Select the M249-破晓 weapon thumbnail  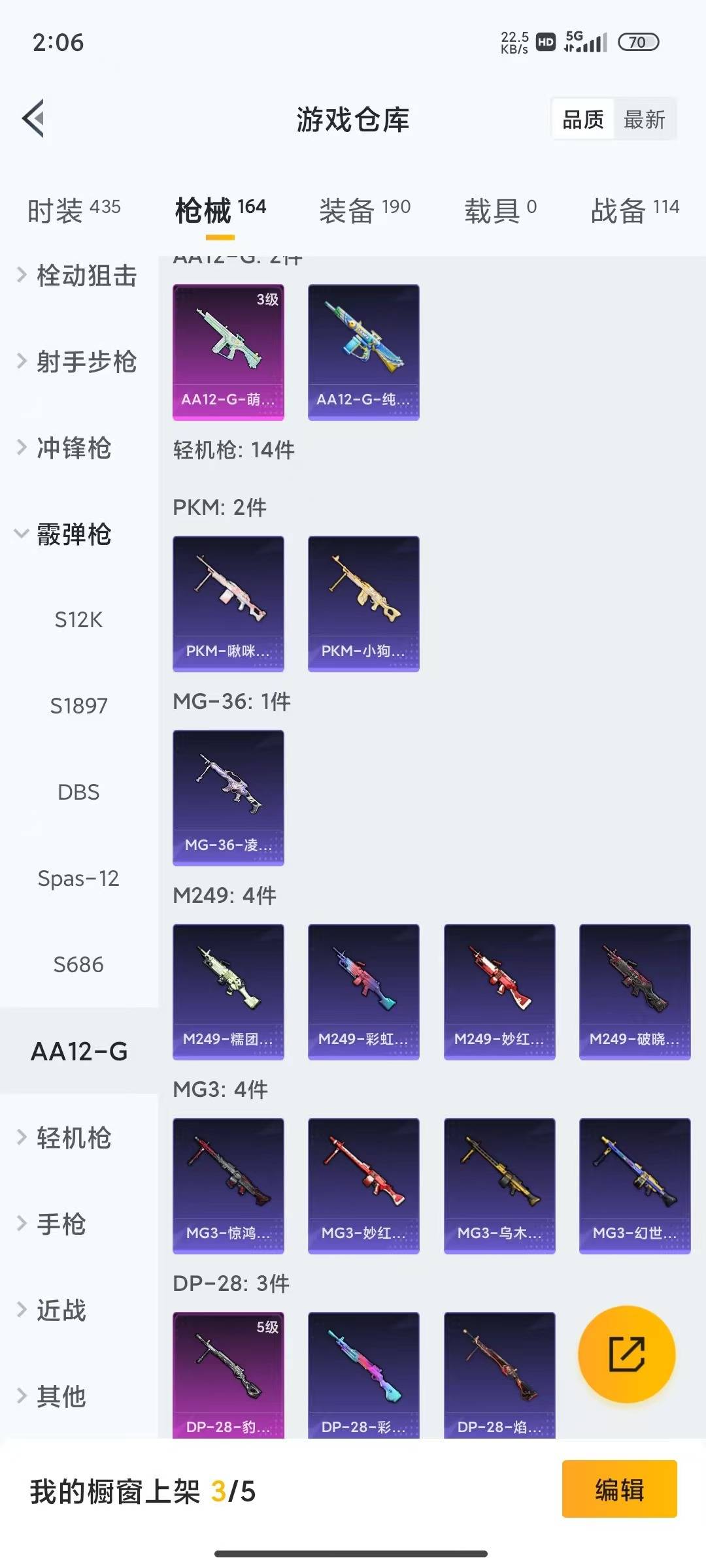pos(634,992)
